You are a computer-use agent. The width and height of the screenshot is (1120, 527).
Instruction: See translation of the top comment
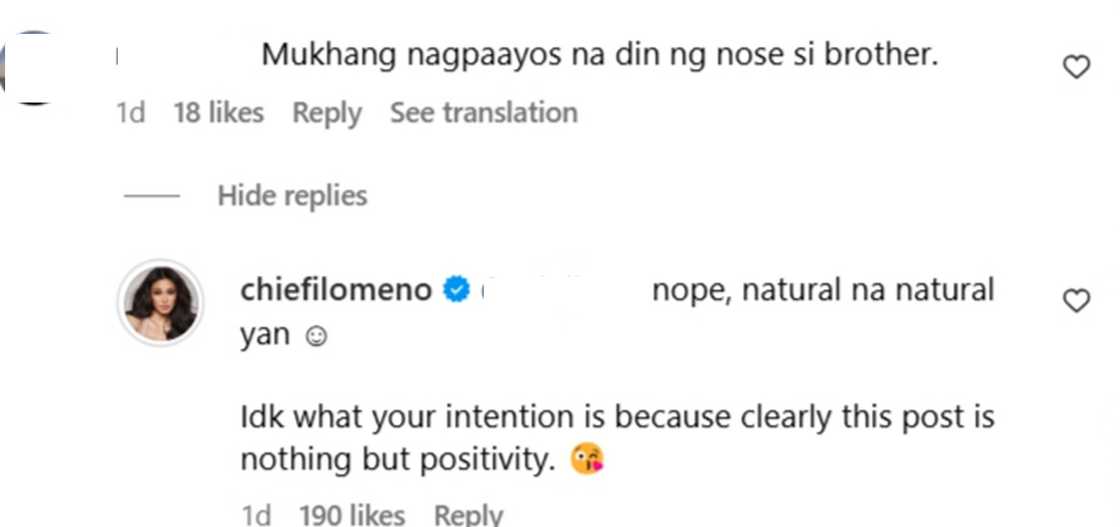pyautogui.click(x=483, y=113)
